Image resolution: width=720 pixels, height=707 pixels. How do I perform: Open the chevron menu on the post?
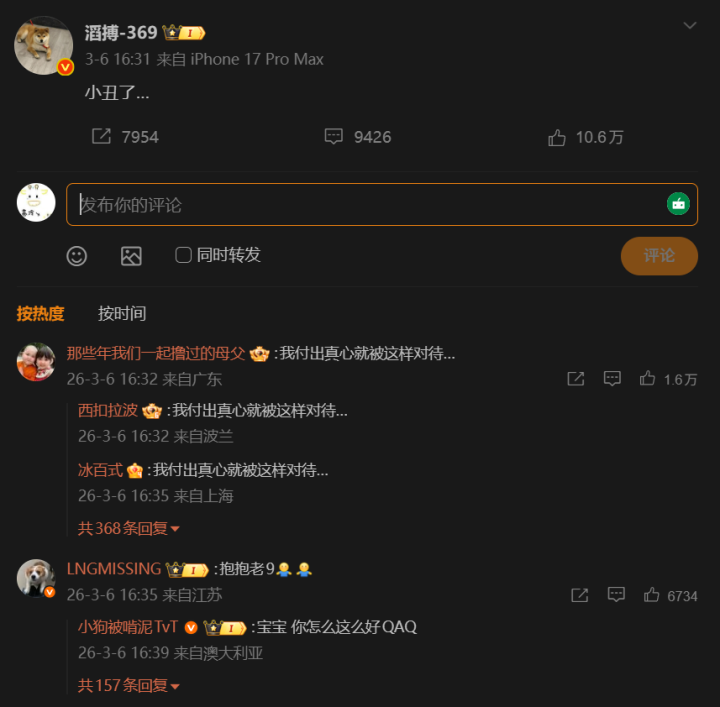point(690,25)
